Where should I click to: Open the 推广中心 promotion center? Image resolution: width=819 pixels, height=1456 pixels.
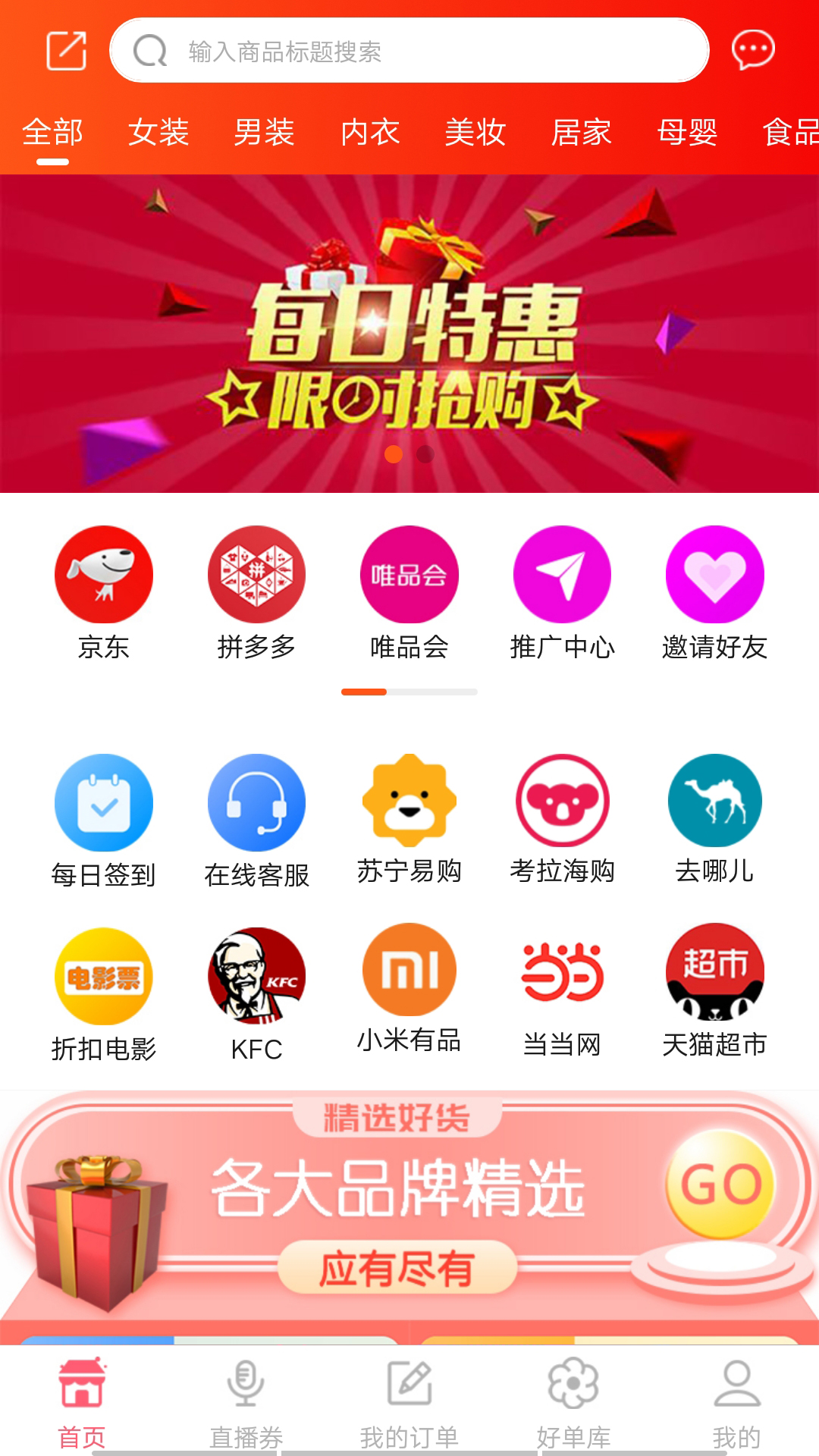(562, 575)
